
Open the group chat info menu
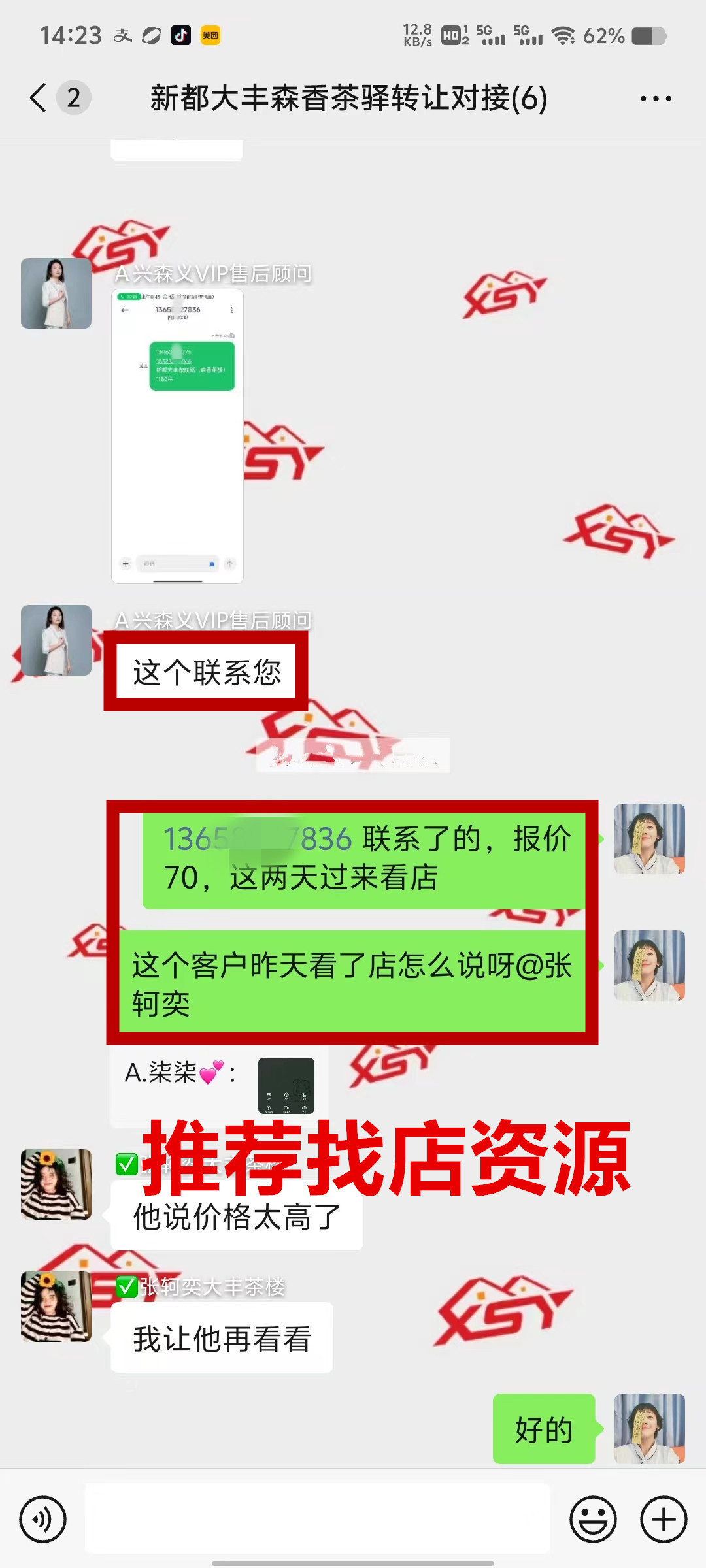[655, 99]
